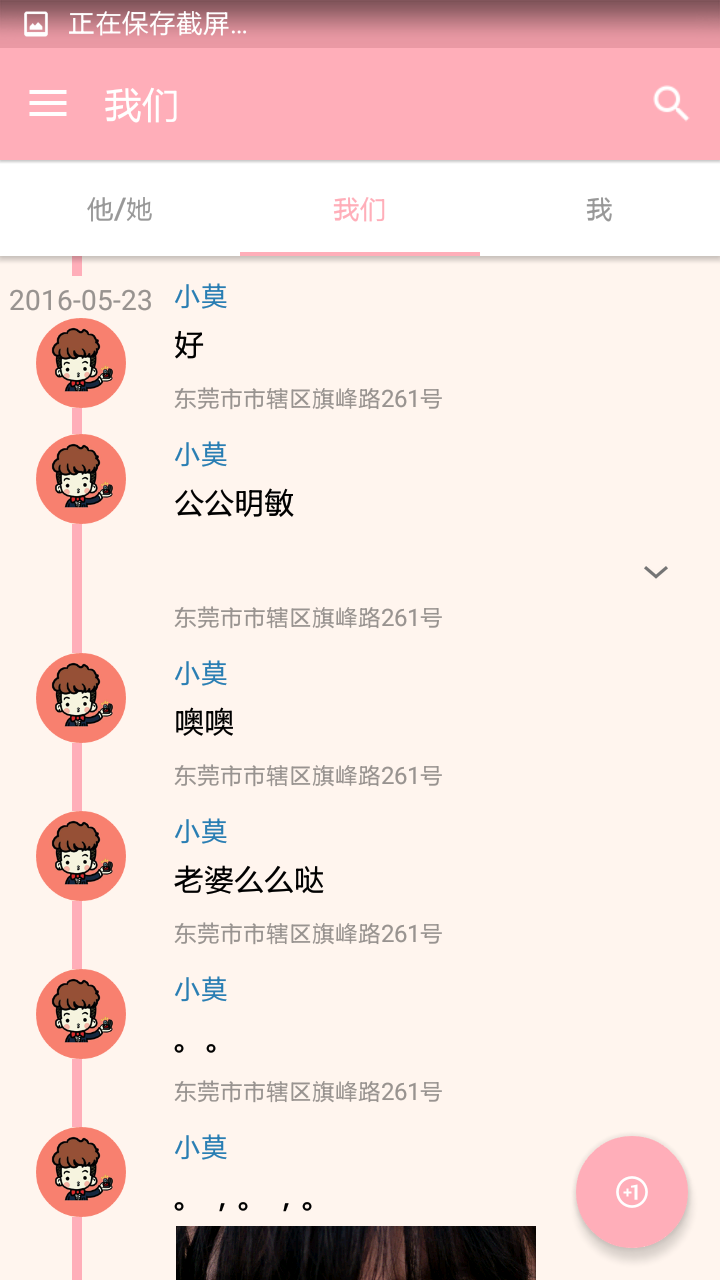Open the 老婆么么哒 post
720x1280 pixels.
(x=249, y=880)
